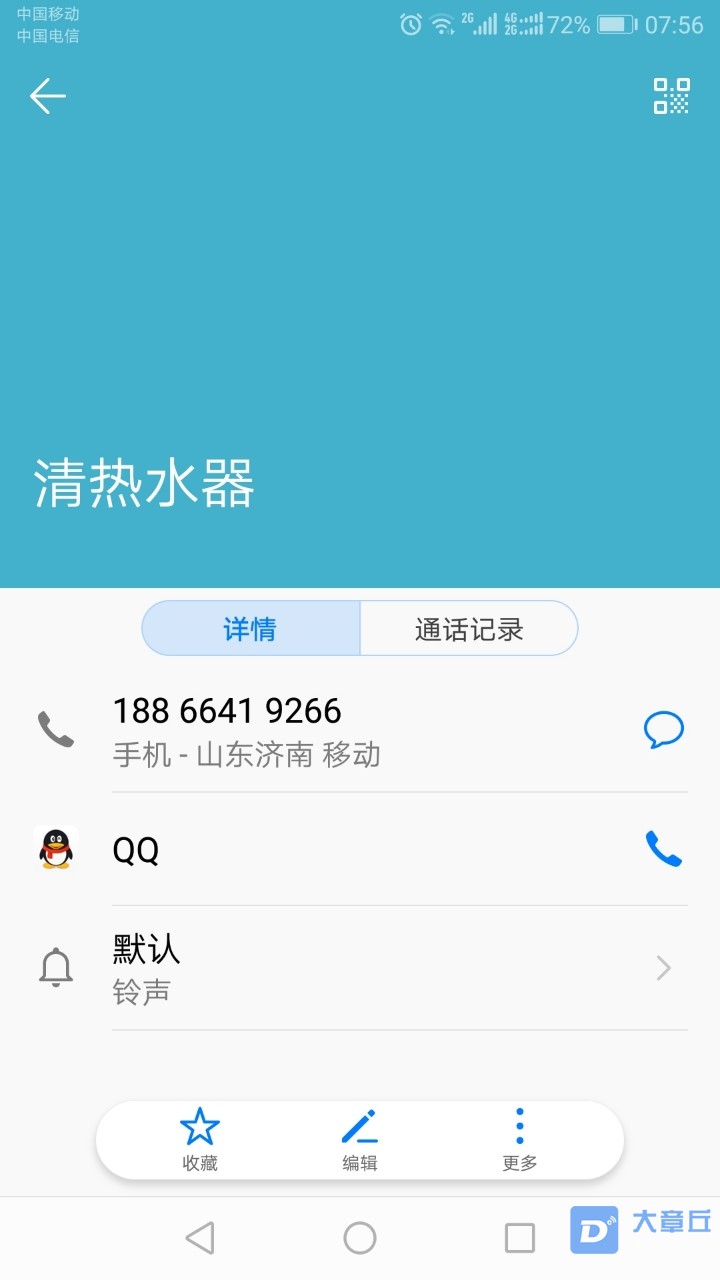Screen dimensions: 720x1280
Task: Send a message to 188 6641 9266
Action: pos(663,730)
